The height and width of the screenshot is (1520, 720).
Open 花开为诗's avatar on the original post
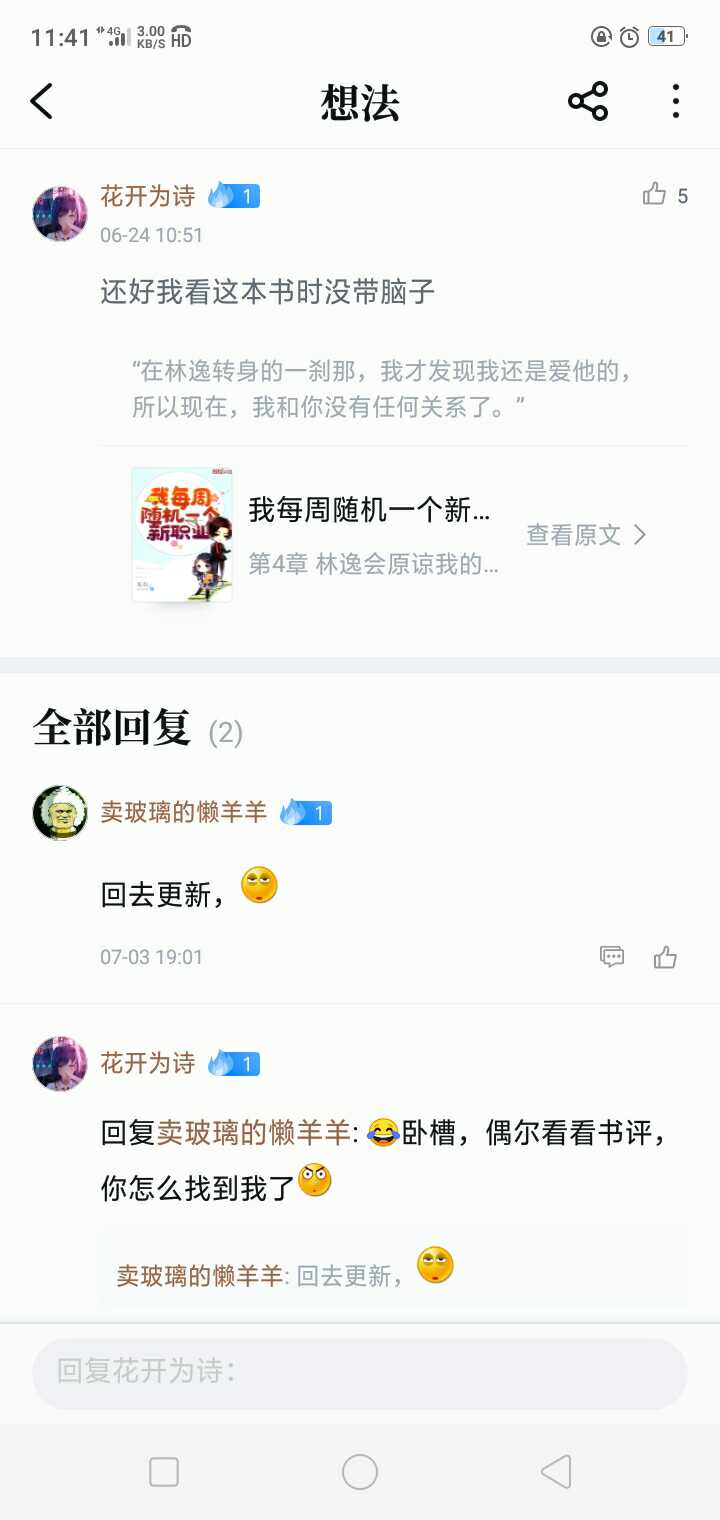60,213
